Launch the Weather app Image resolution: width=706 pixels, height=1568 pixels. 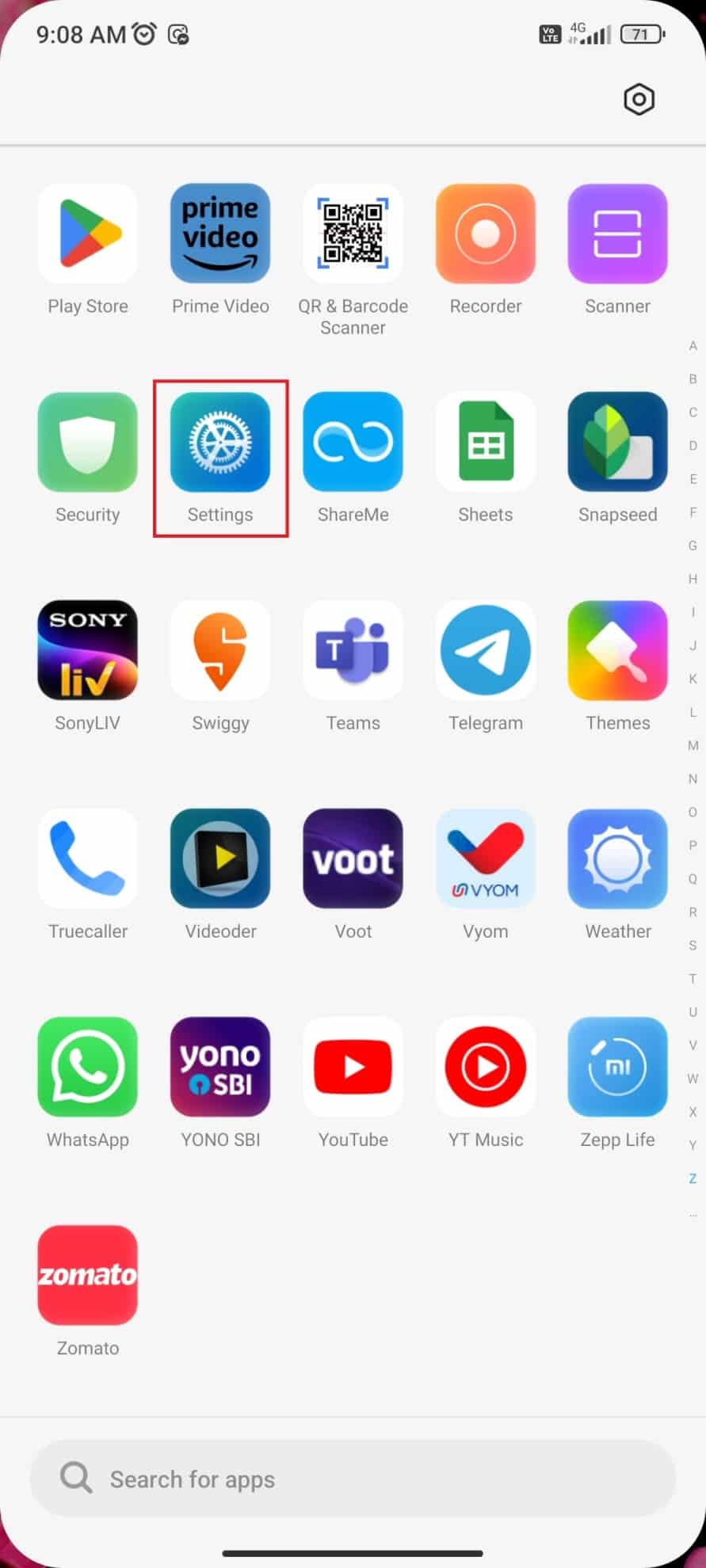[617, 858]
